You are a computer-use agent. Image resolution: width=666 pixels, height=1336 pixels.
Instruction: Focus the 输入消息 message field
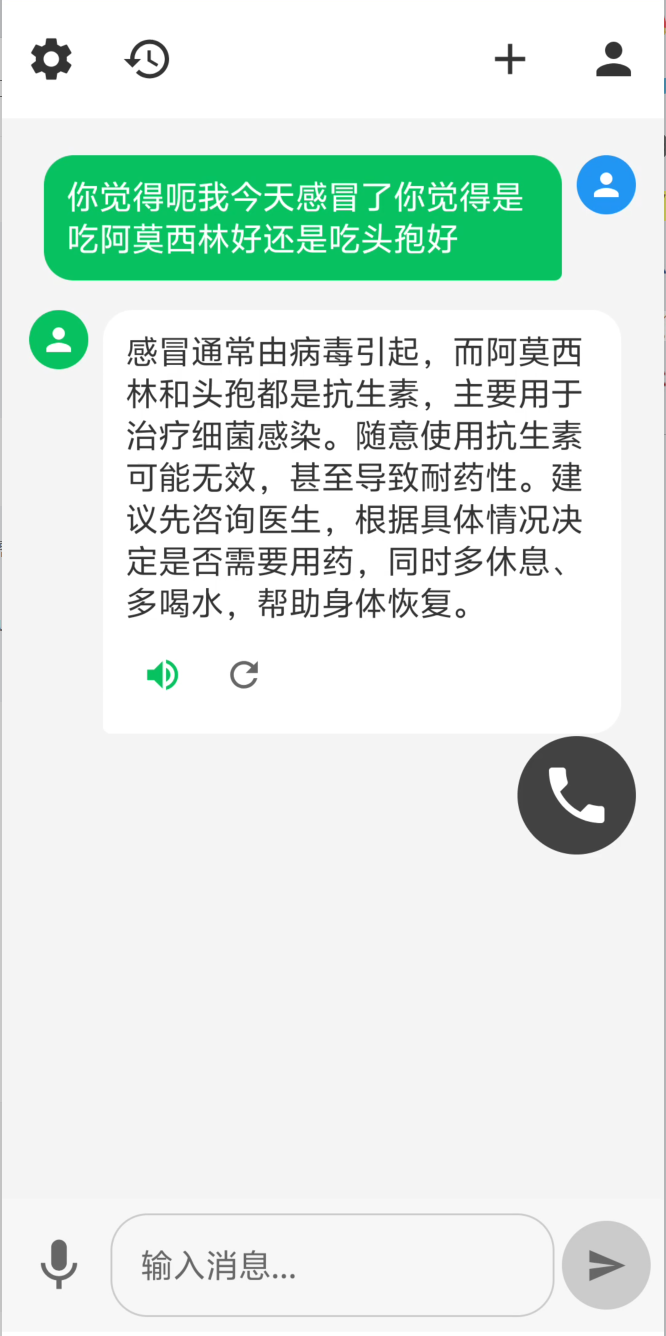[x=332, y=1265]
